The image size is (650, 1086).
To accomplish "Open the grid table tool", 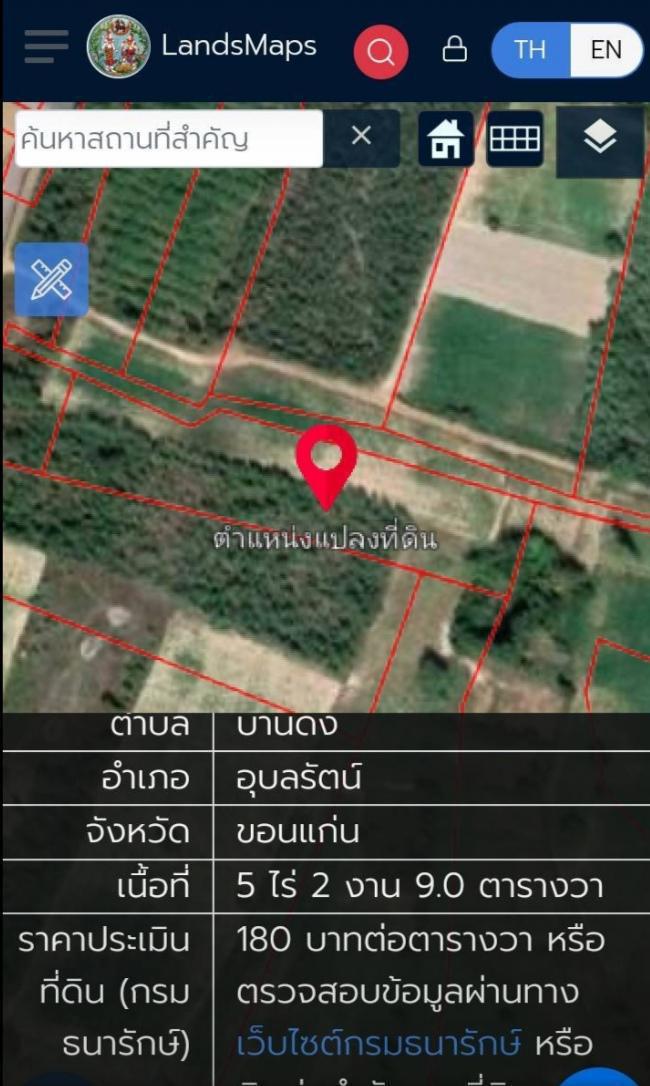I will pyautogui.click(x=515, y=139).
